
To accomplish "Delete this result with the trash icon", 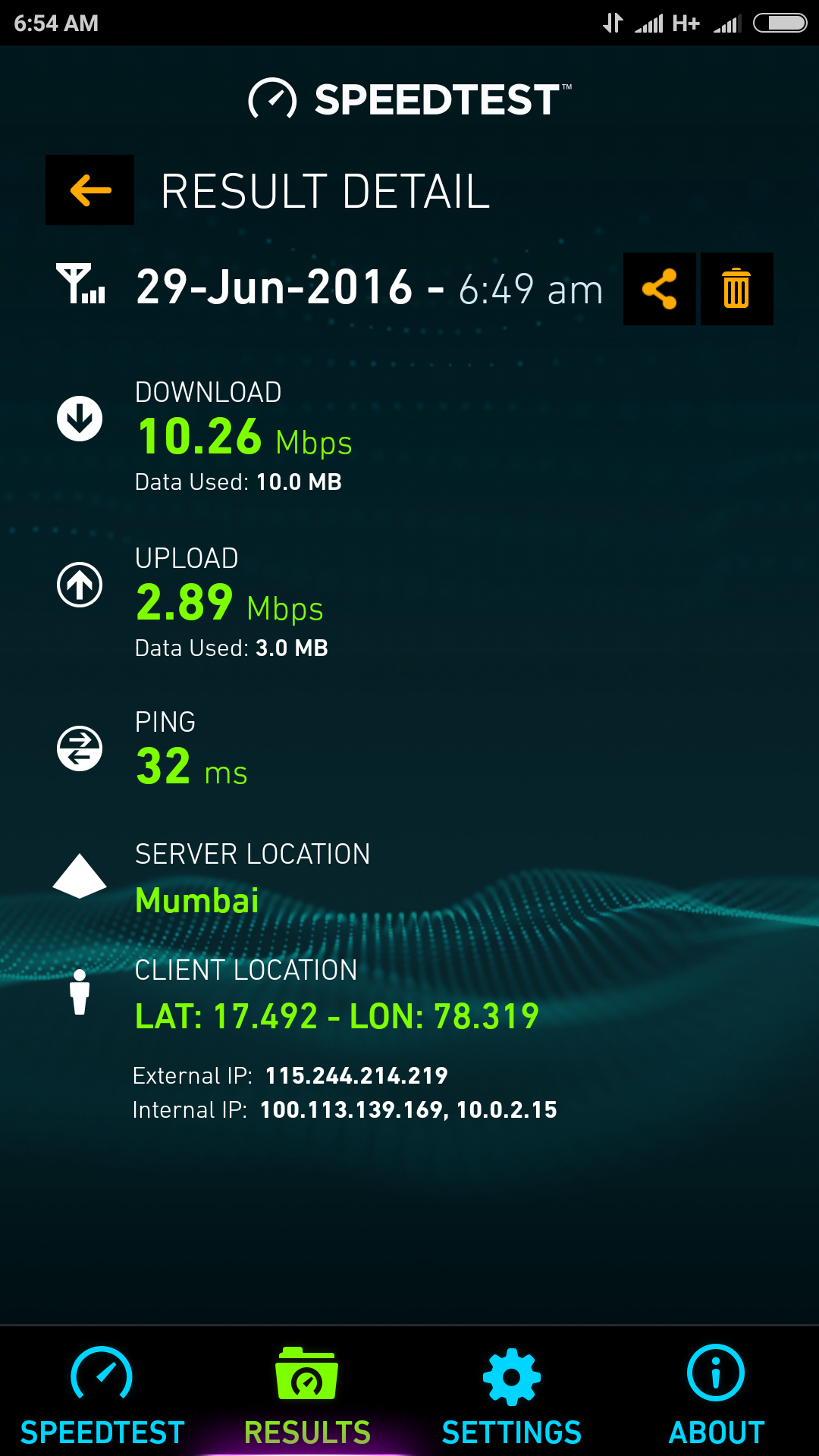I will point(736,289).
